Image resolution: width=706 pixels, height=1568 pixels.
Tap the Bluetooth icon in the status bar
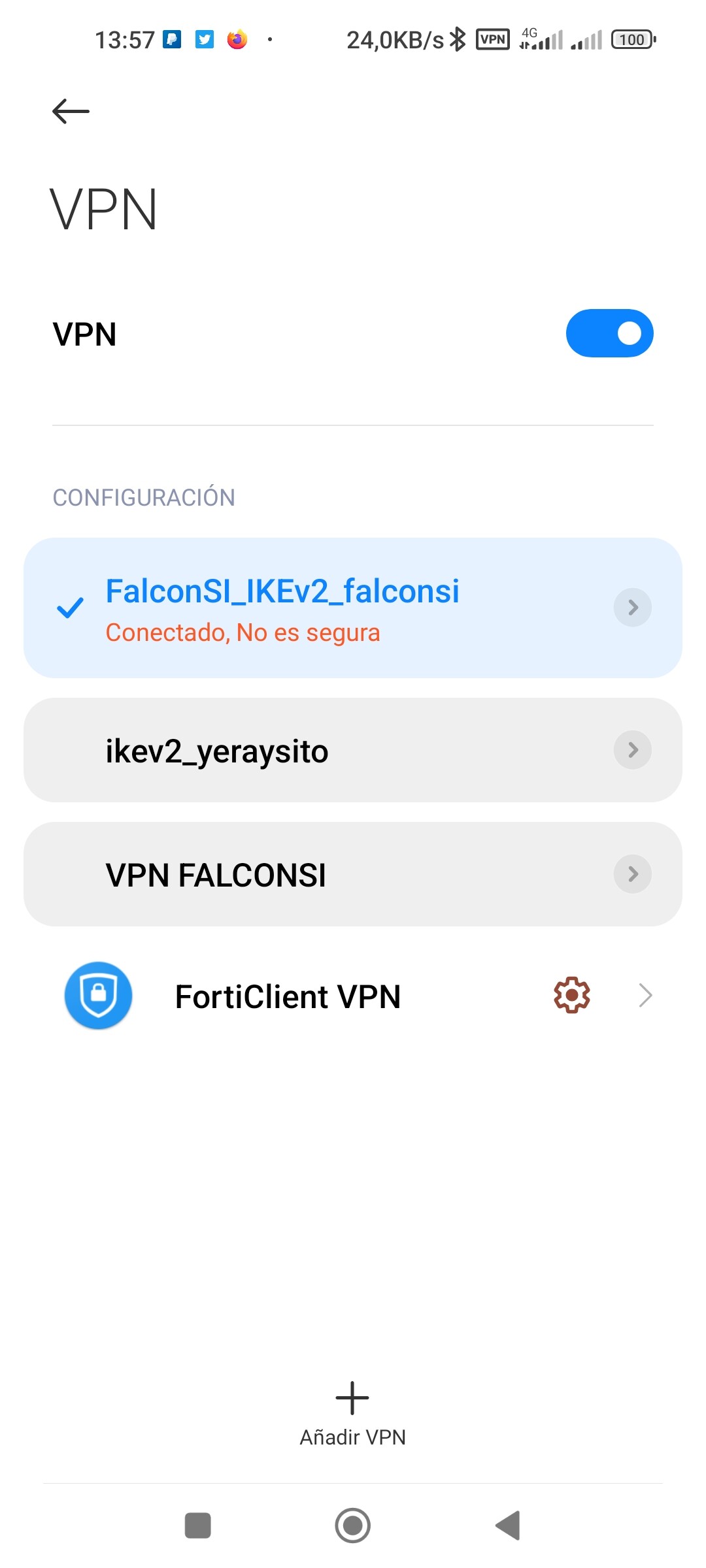pos(456,39)
